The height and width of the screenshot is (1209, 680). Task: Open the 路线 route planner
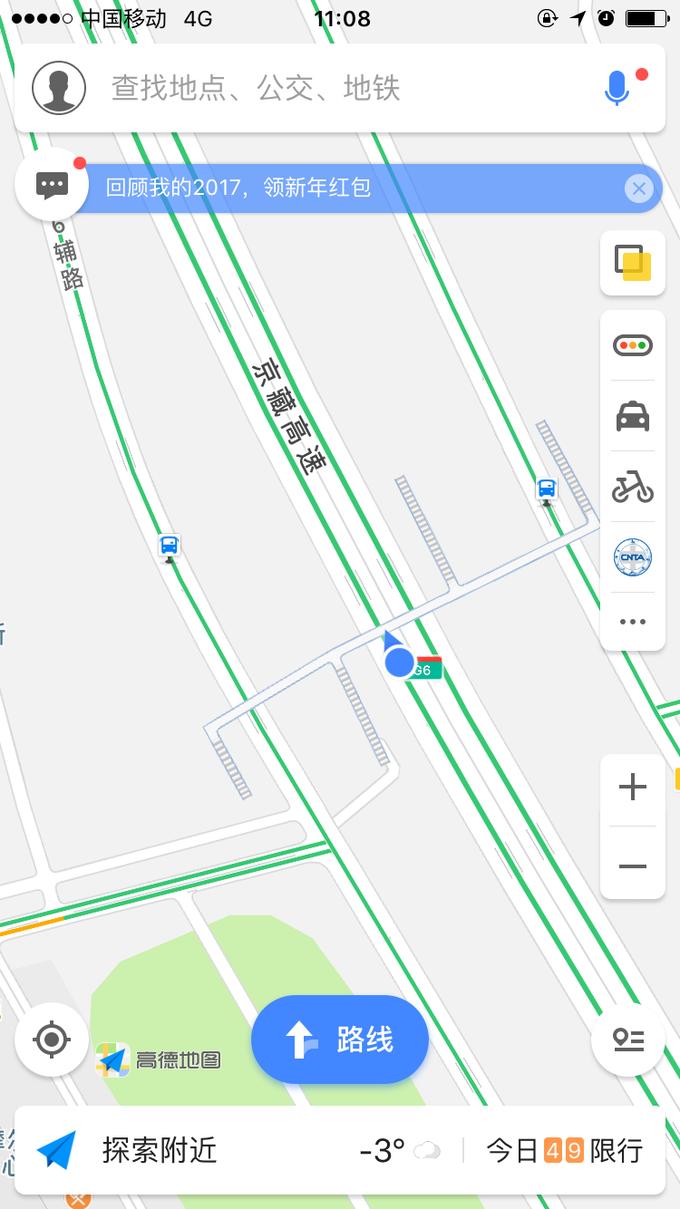[340, 1040]
